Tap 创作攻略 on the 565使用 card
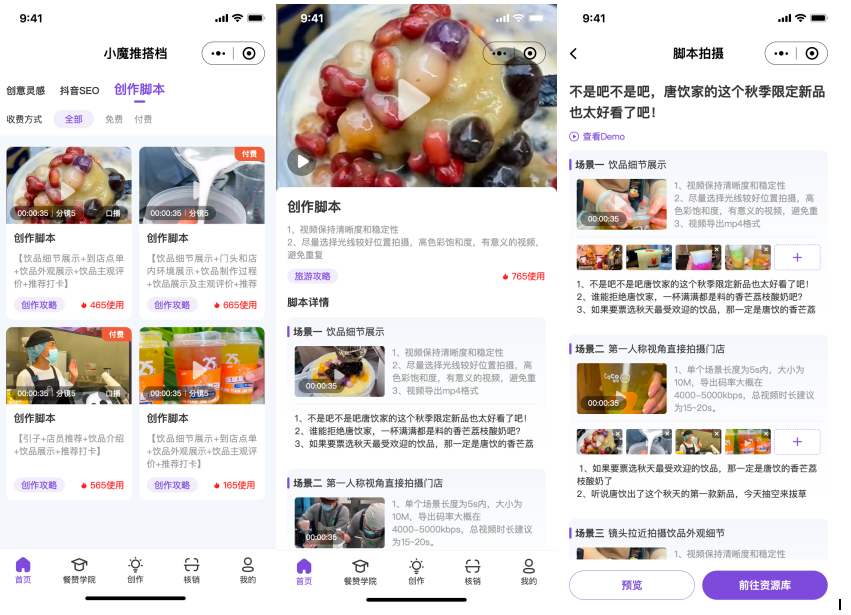The height and width of the screenshot is (615, 851). tap(39, 485)
